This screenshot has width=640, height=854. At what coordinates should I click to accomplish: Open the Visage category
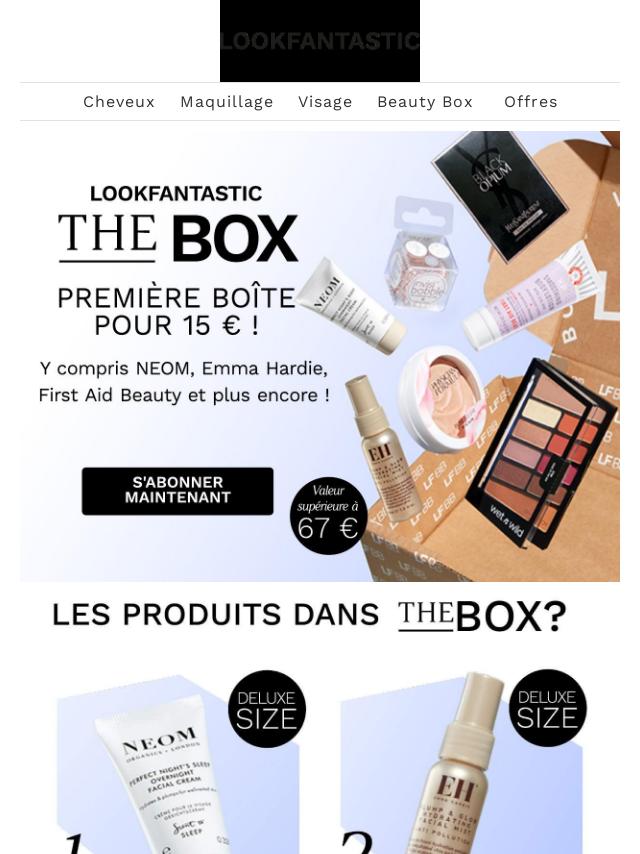[325, 102]
